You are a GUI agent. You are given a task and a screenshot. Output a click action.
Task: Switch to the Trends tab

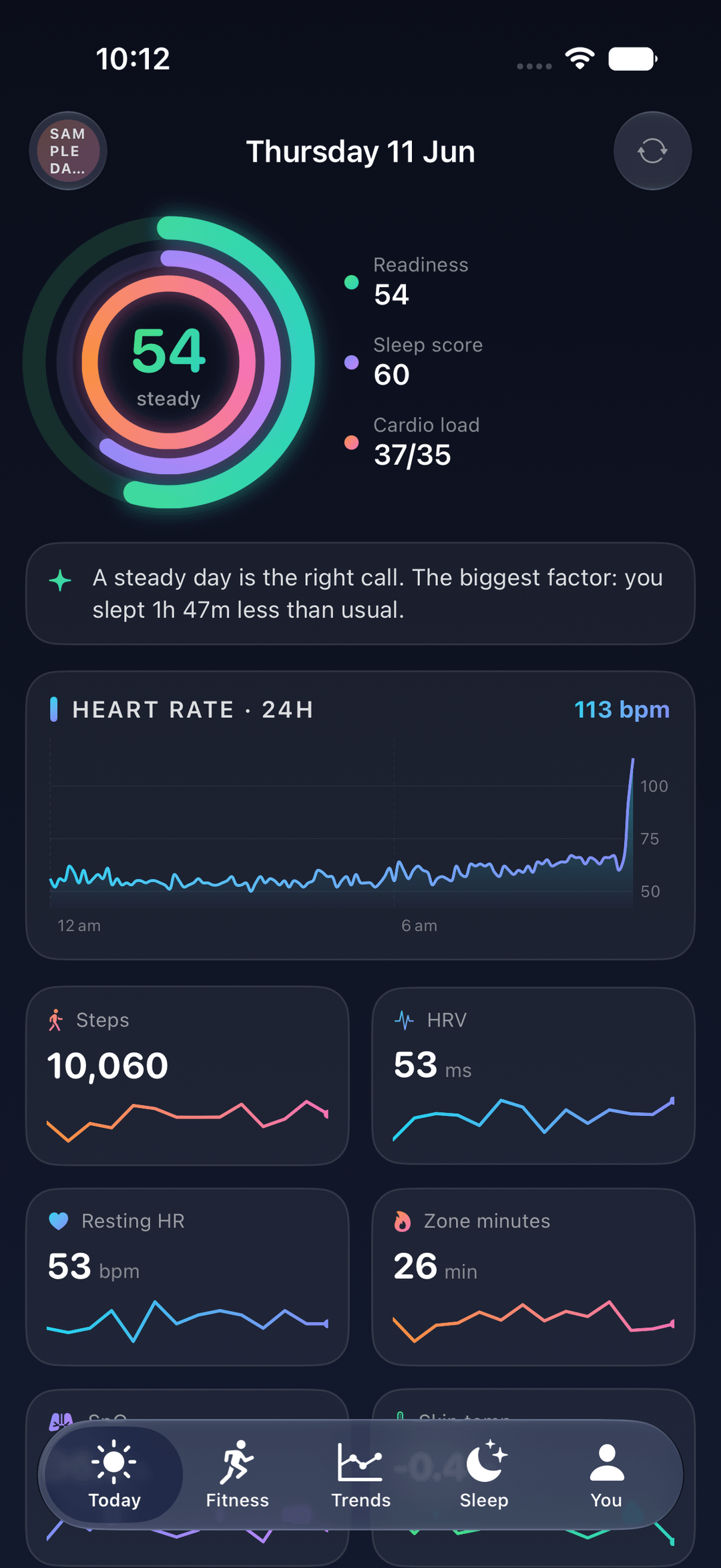[360, 1475]
